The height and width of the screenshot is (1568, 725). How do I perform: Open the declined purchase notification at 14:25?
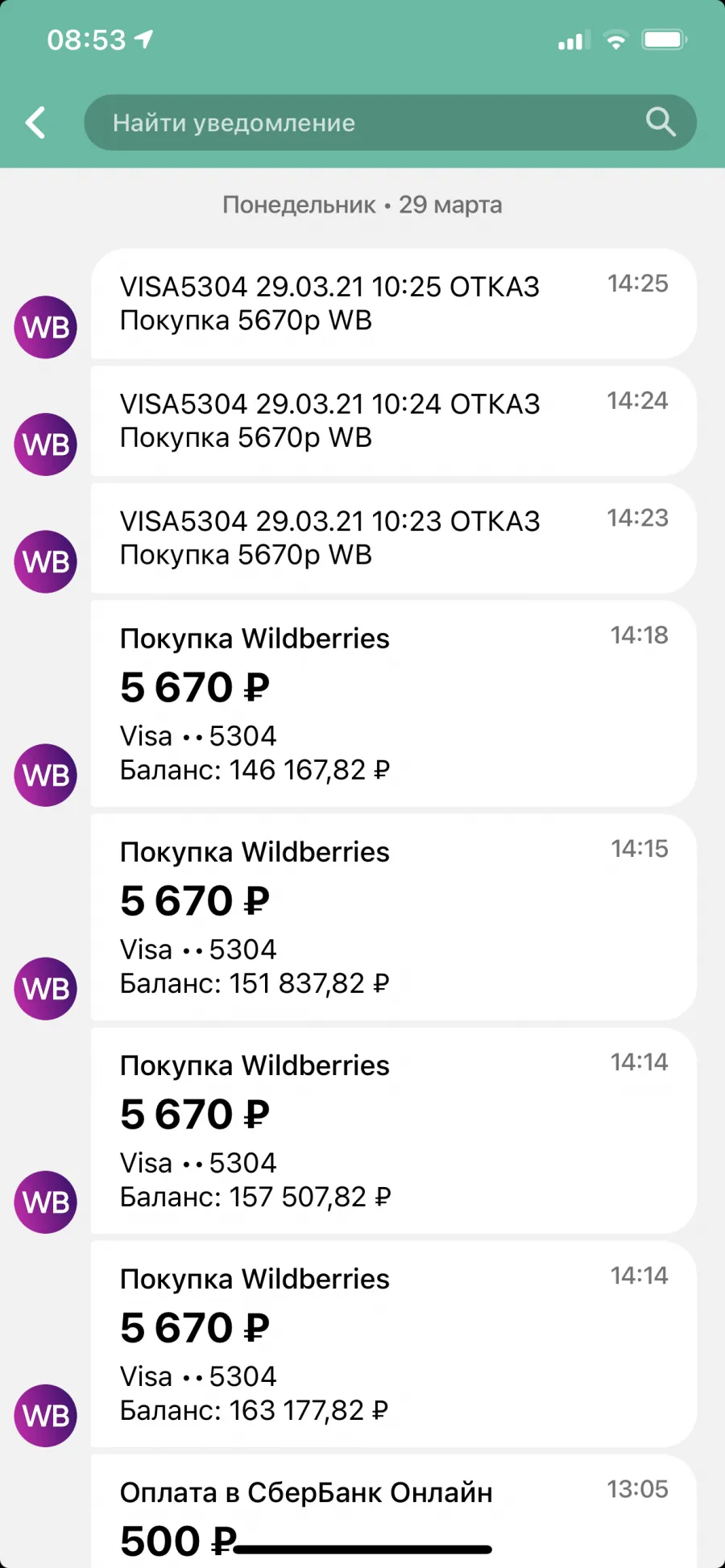(393, 304)
